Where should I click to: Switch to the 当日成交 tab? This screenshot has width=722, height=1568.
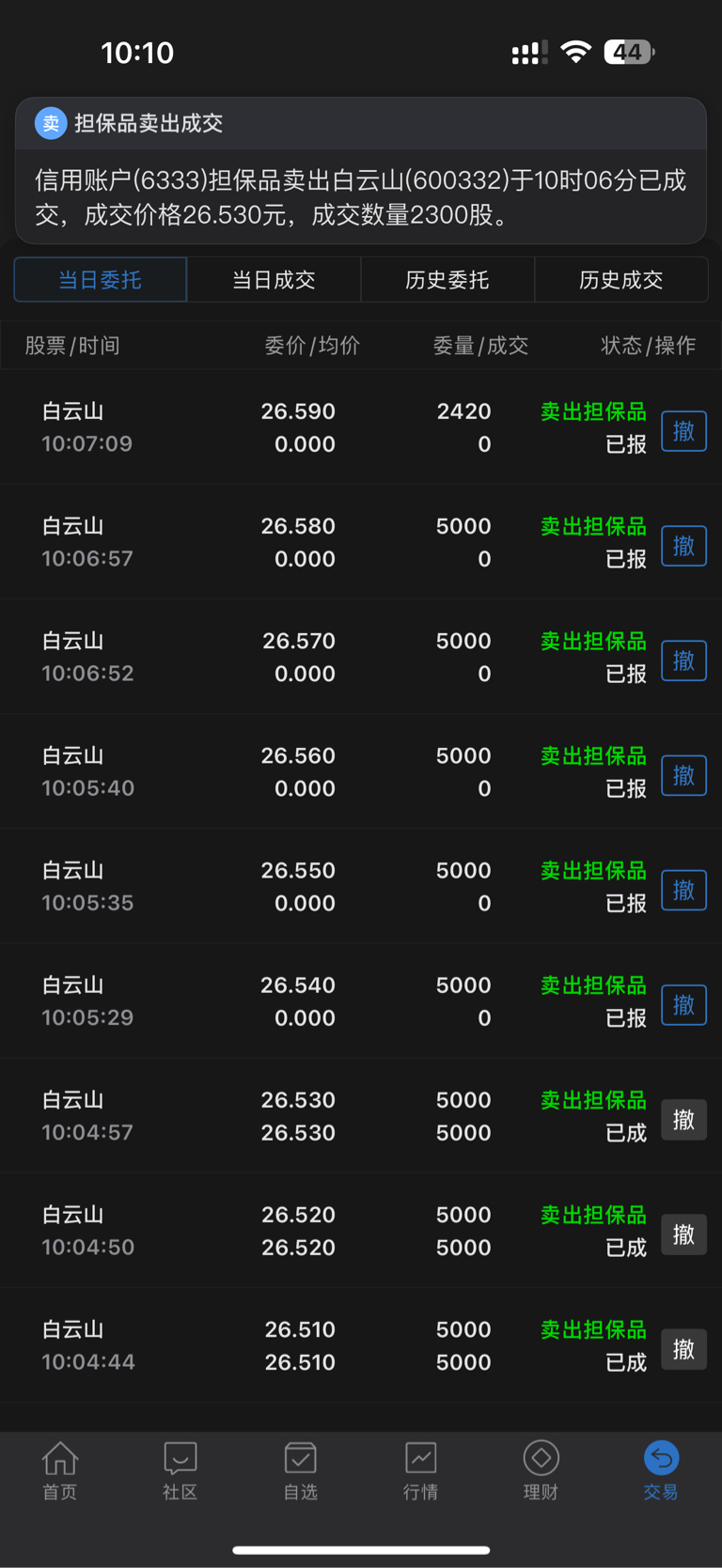point(274,280)
